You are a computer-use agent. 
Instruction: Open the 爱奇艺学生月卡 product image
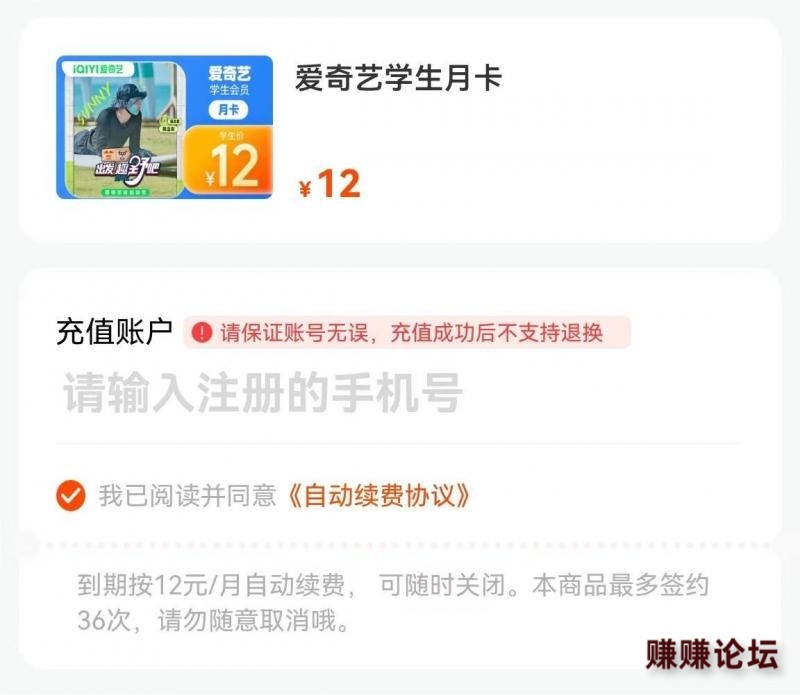pos(164,127)
